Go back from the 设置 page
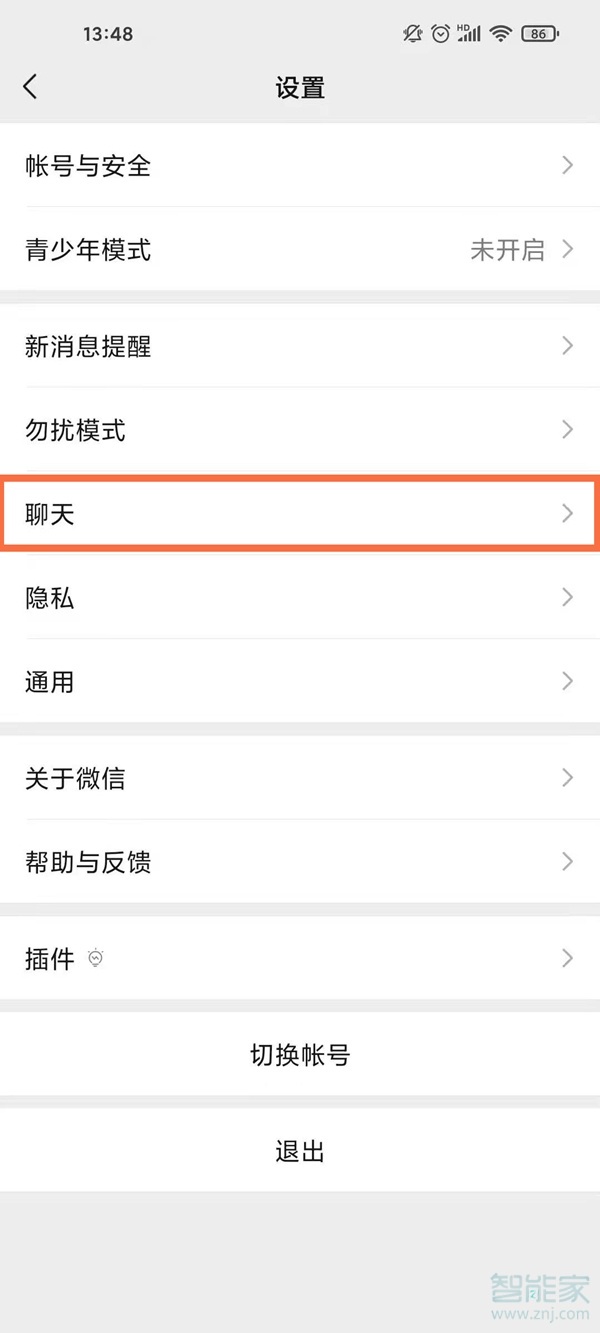600x1333 pixels. pyautogui.click(x=30, y=87)
